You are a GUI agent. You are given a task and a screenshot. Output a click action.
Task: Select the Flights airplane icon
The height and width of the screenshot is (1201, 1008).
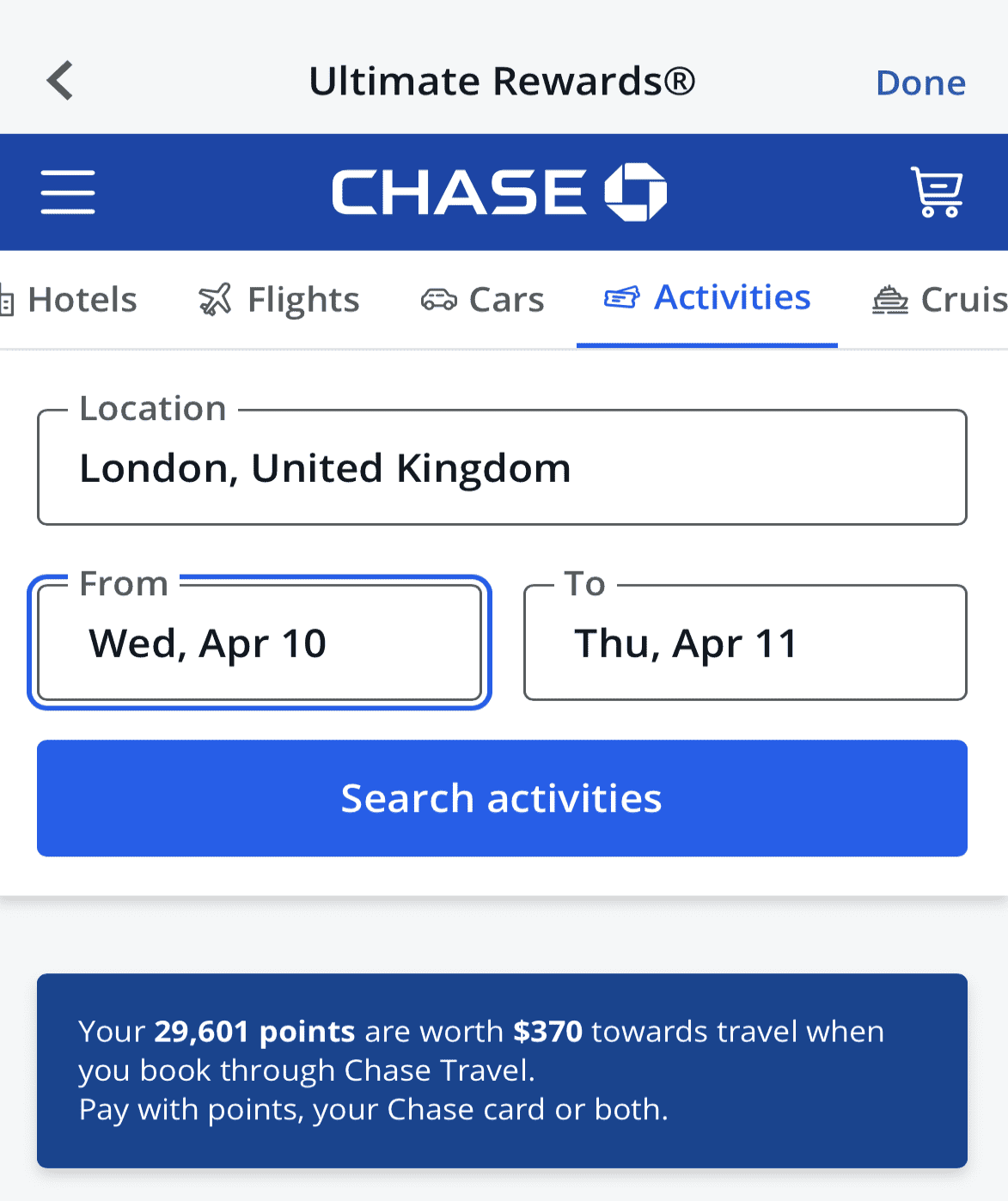(216, 299)
